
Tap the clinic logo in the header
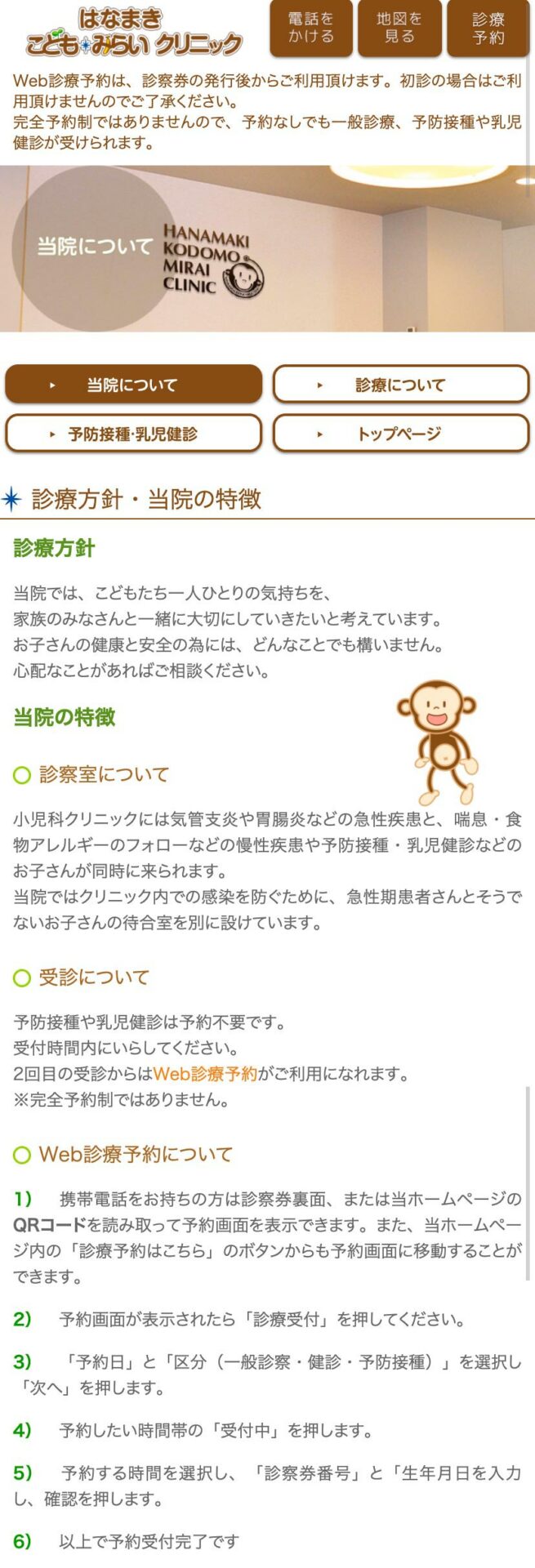135,33
